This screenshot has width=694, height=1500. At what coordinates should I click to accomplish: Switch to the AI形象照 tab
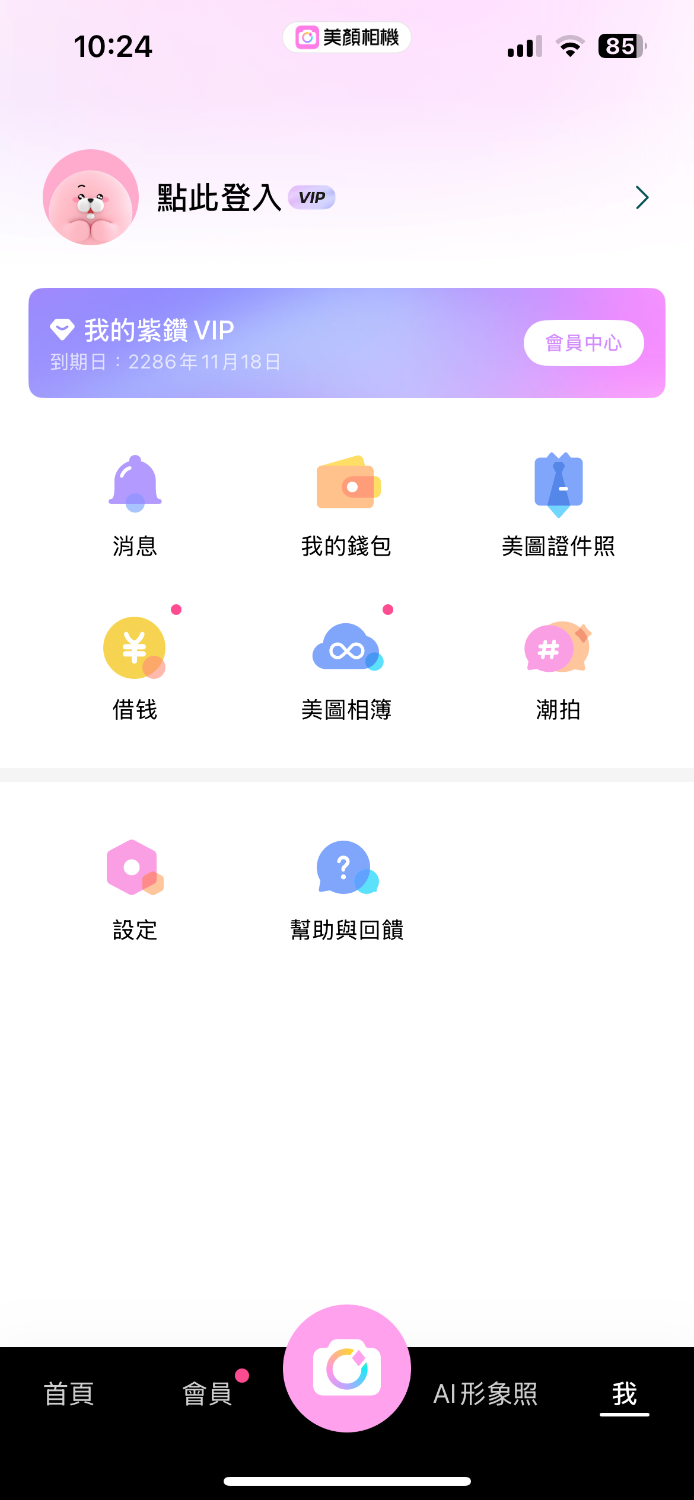tap(485, 1394)
